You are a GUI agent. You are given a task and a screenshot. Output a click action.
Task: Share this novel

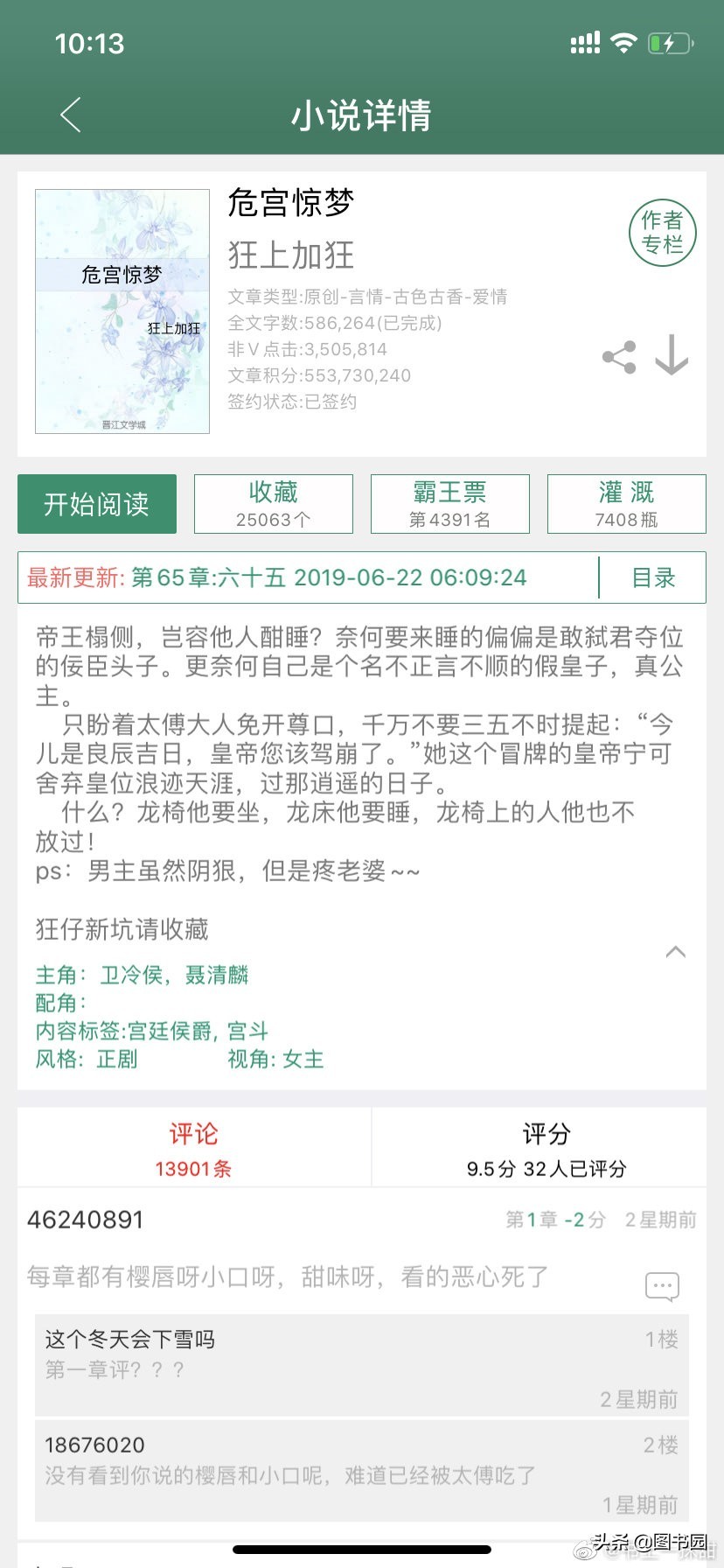pyautogui.click(x=619, y=357)
